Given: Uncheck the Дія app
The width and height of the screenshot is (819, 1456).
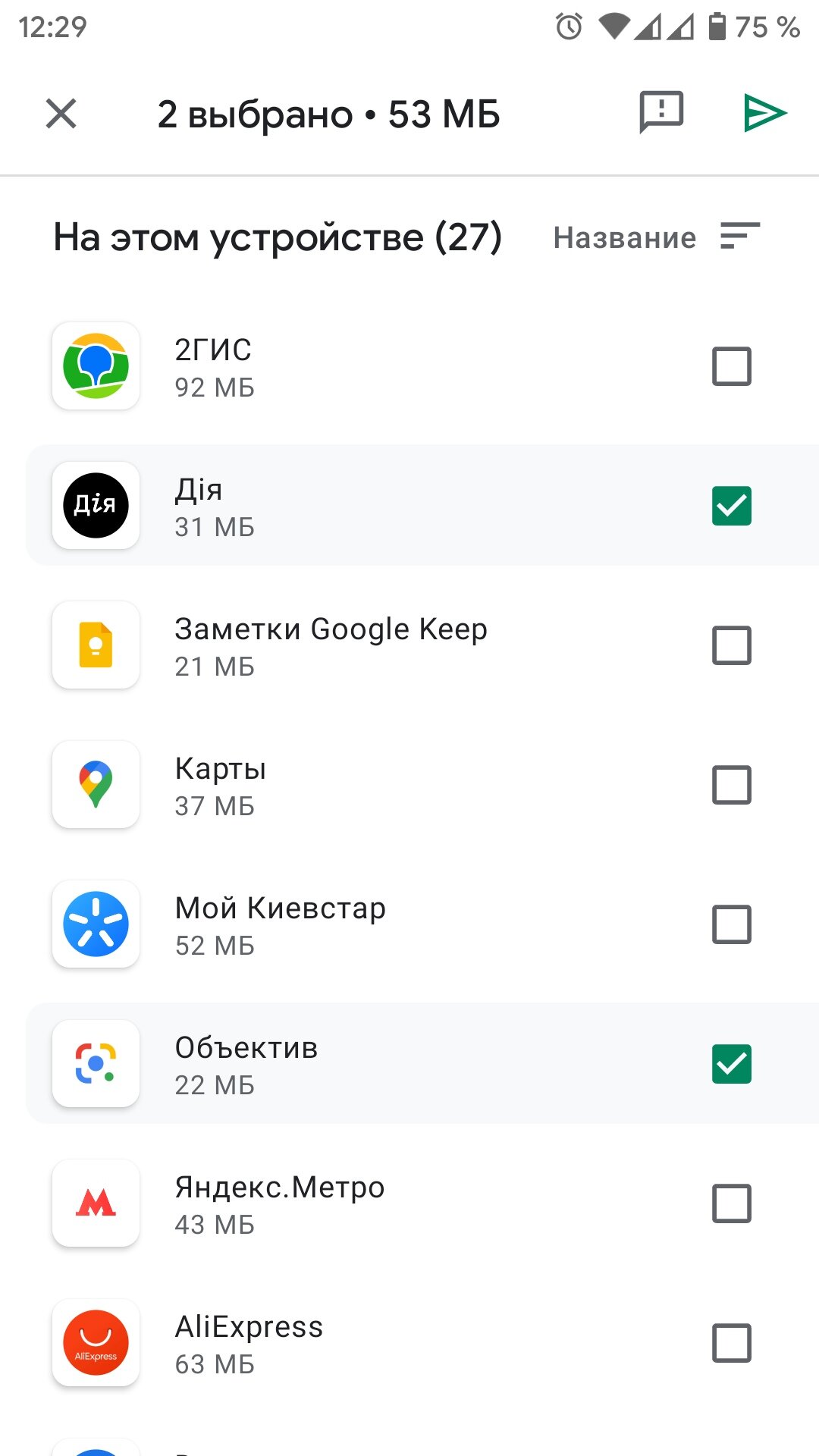Looking at the screenshot, I should point(732,506).
